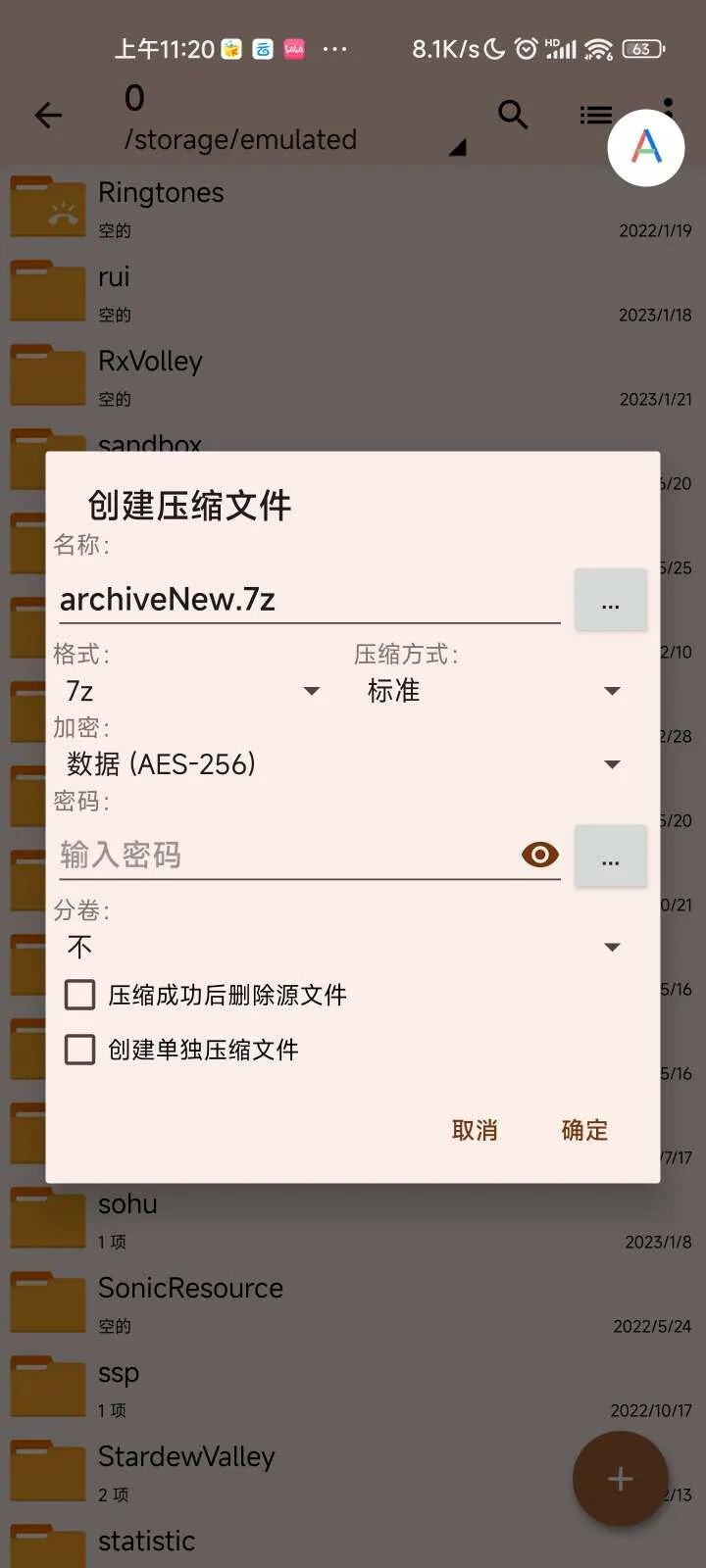
Task: Toggle password visibility eye icon
Action: pyautogui.click(x=539, y=855)
